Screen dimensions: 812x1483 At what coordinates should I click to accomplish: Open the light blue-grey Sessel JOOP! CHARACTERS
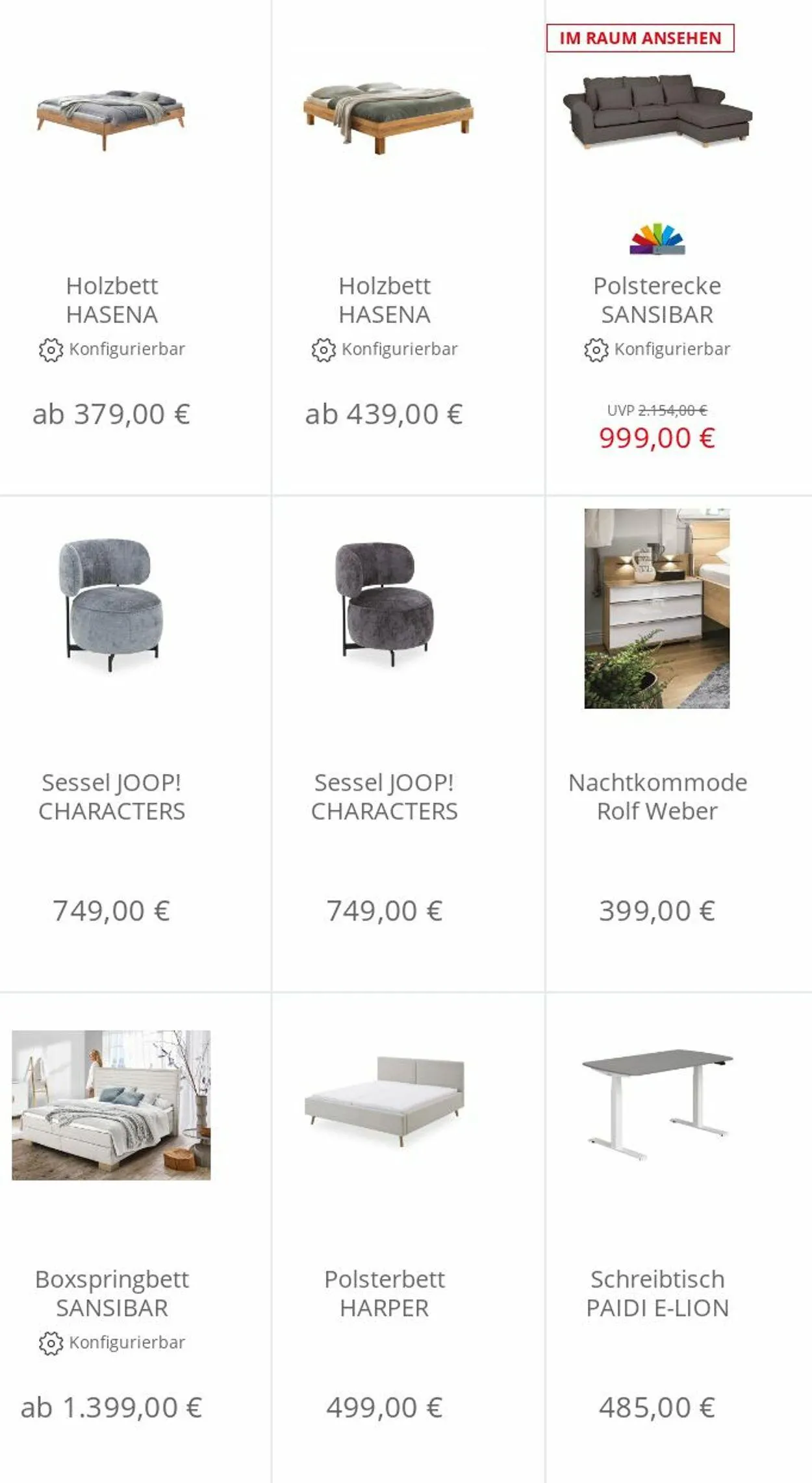(135, 744)
